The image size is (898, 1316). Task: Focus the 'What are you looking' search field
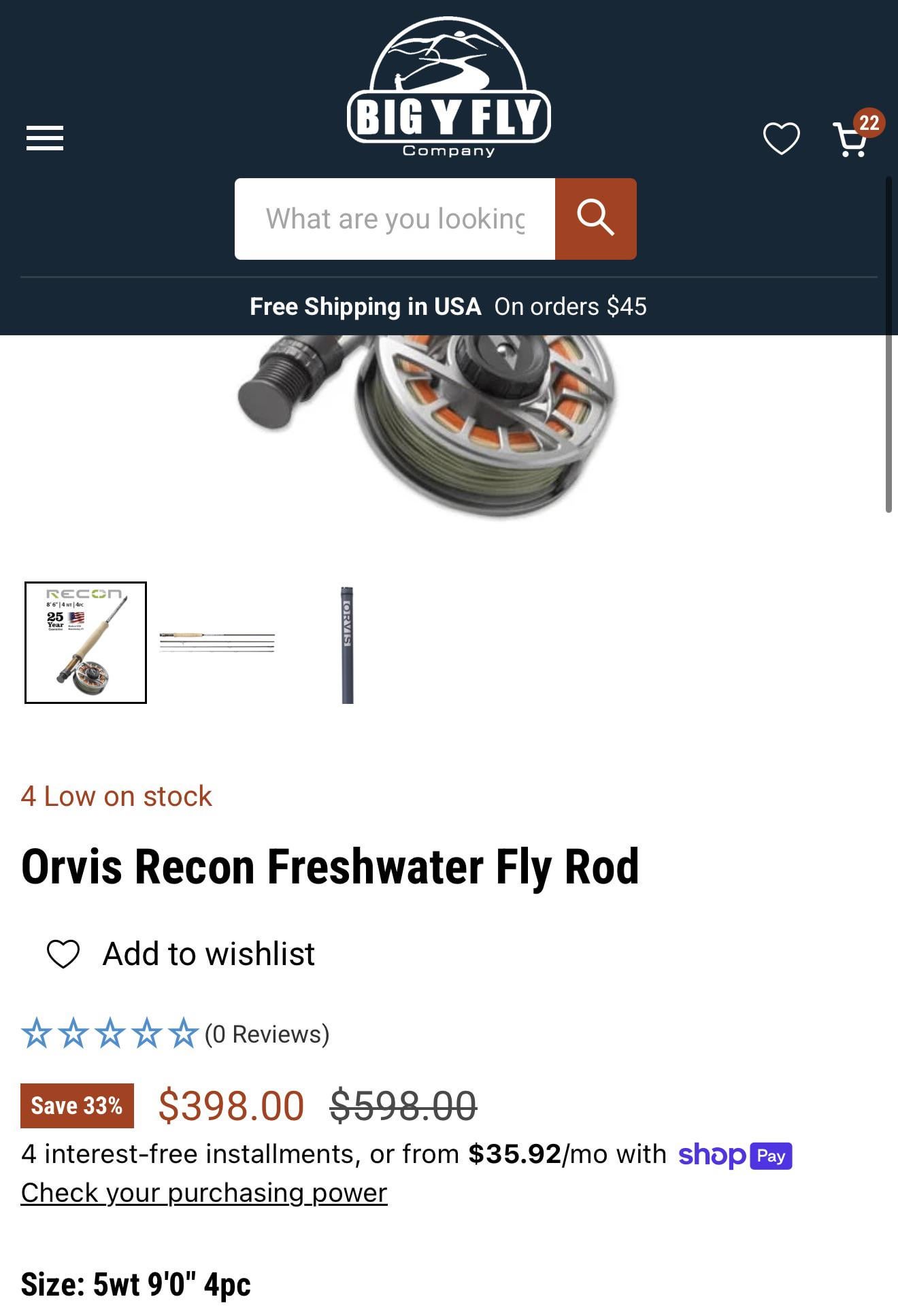click(395, 219)
